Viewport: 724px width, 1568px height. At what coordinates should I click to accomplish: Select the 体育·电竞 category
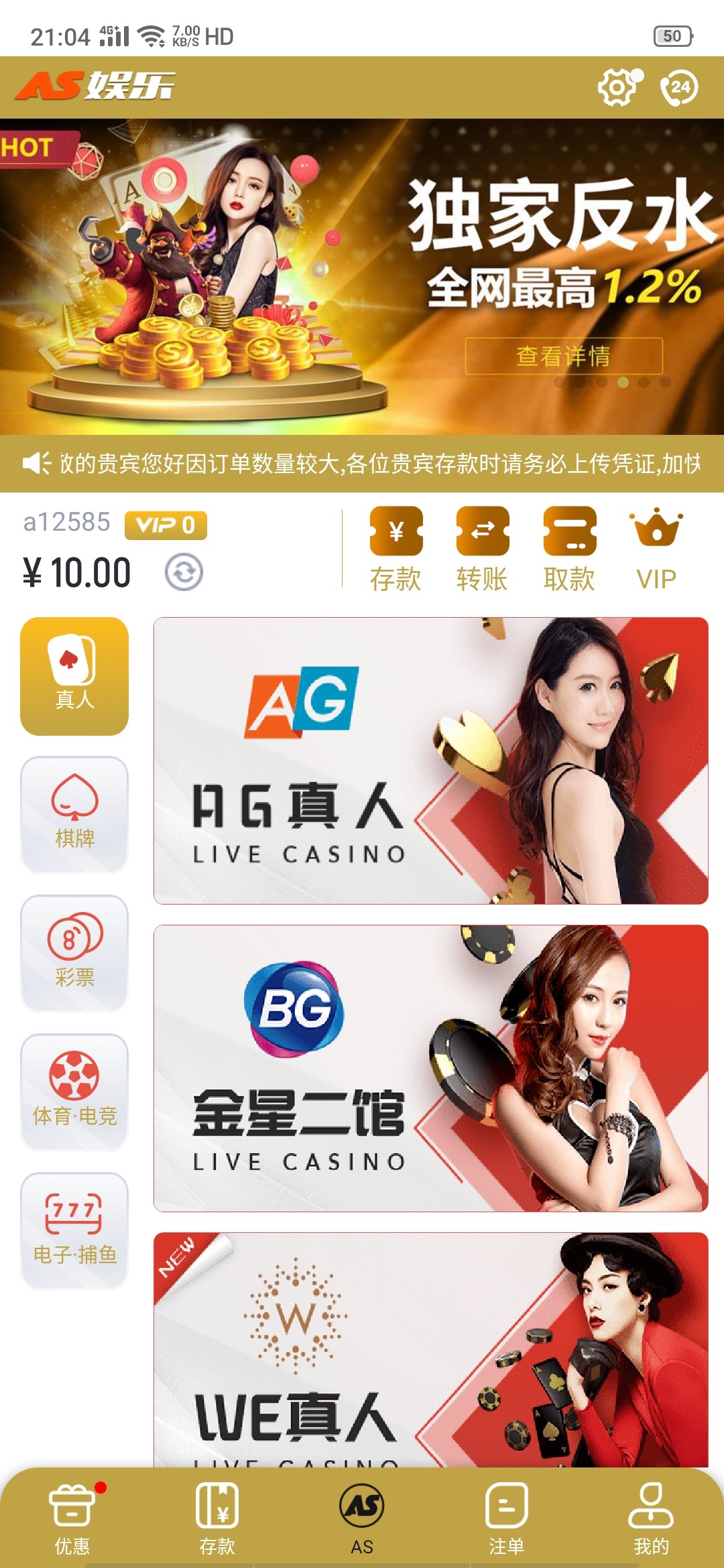(x=74, y=1092)
